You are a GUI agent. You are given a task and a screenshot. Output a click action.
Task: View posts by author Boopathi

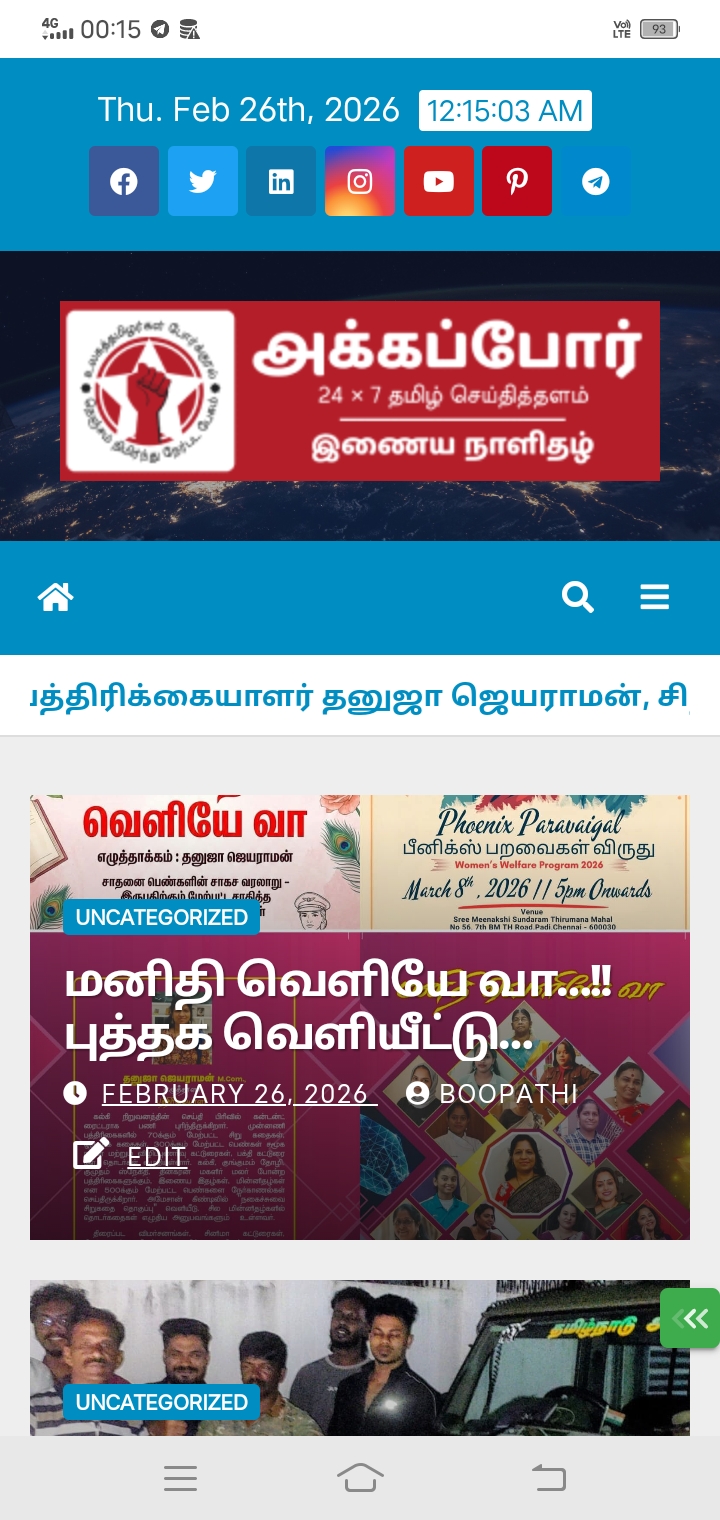[x=508, y=1094]
